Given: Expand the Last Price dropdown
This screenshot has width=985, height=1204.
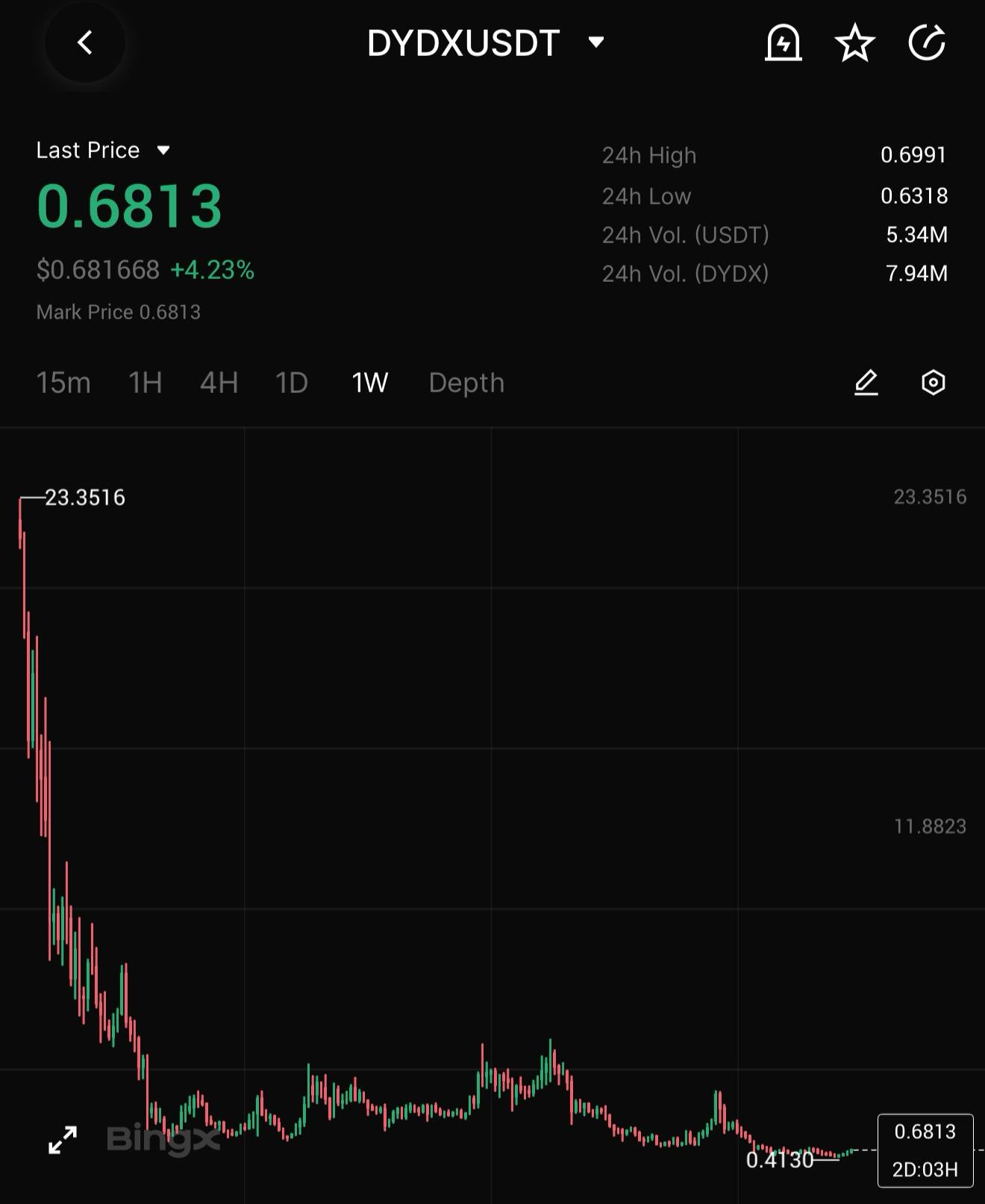Looking at the screenshot, I should click(163, 151).
